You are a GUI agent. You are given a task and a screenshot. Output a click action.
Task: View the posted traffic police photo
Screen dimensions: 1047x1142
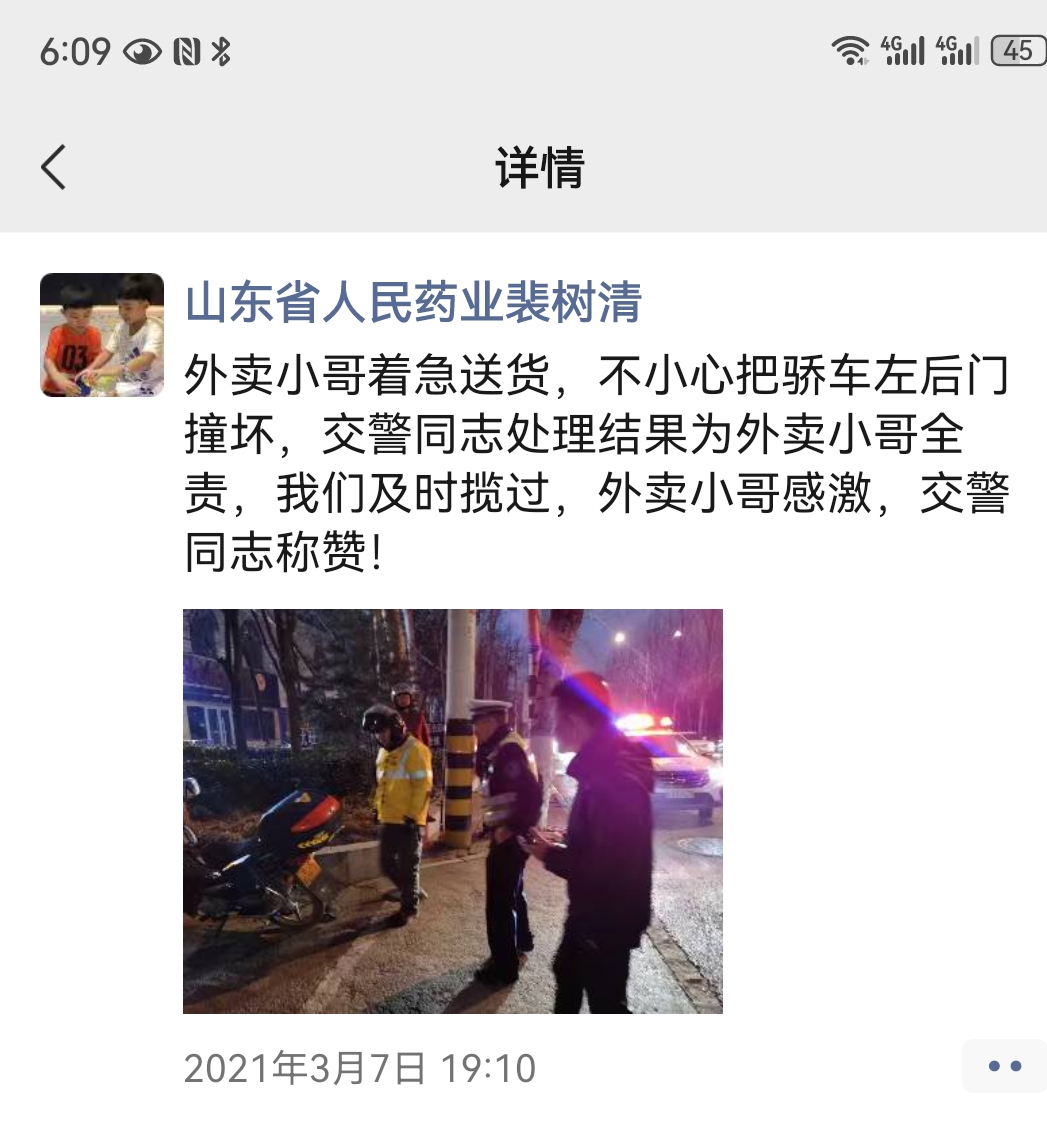coord(452,811)
